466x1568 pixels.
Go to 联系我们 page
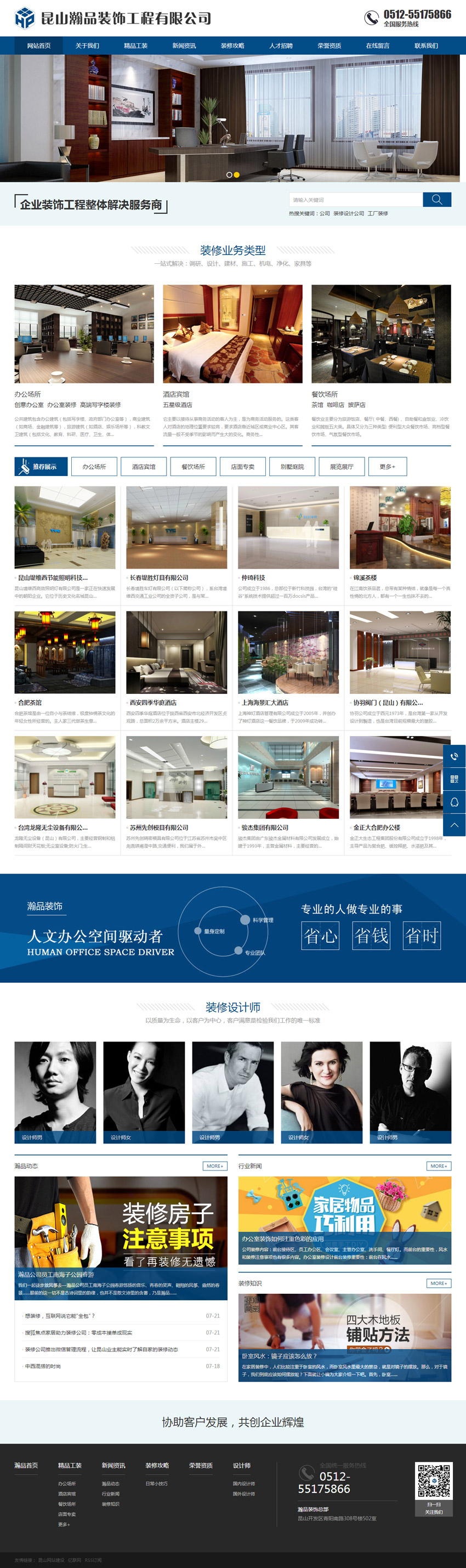(x=426, y=46)
